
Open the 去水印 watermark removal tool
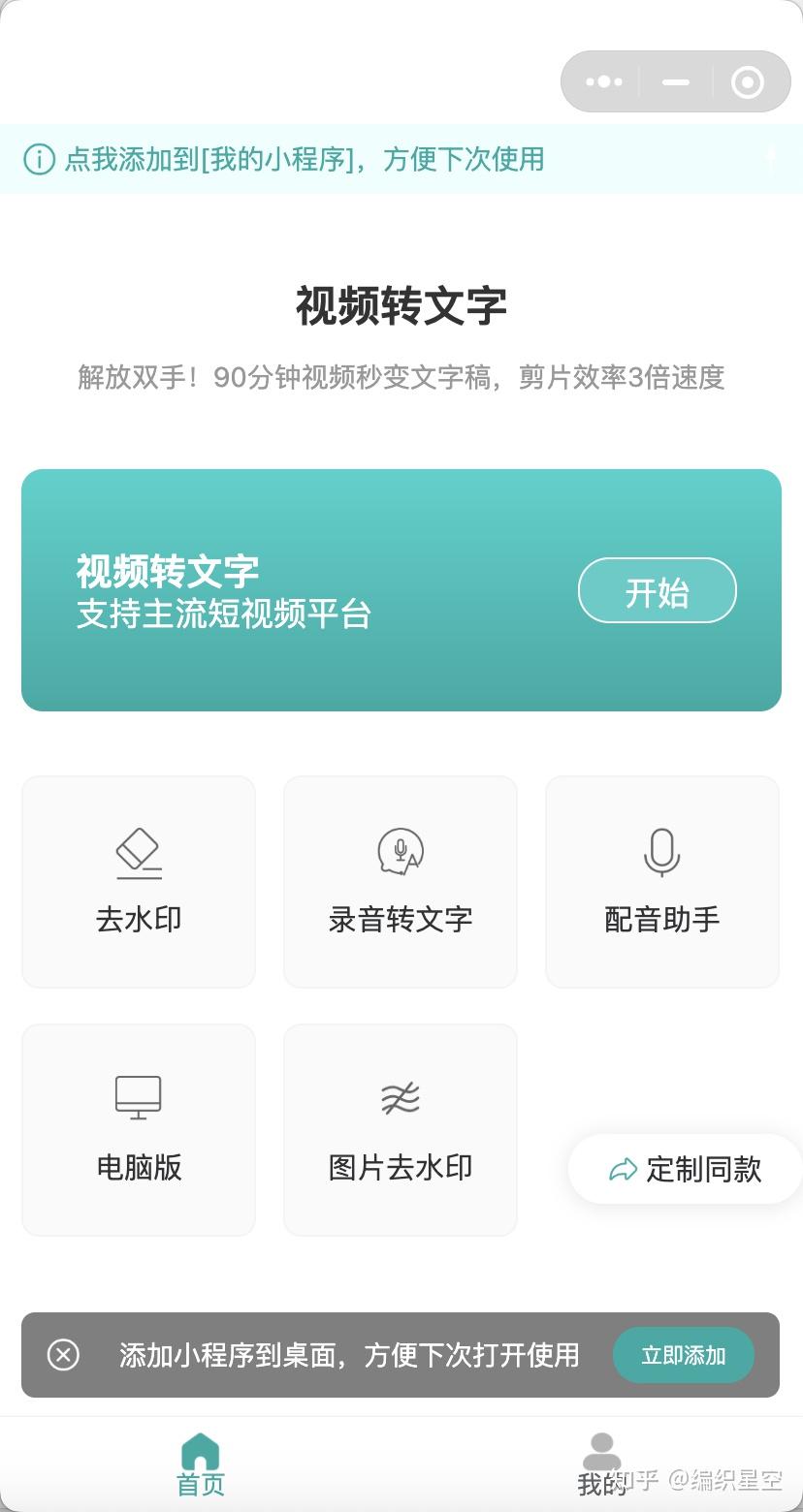click(x=138, y=881)
